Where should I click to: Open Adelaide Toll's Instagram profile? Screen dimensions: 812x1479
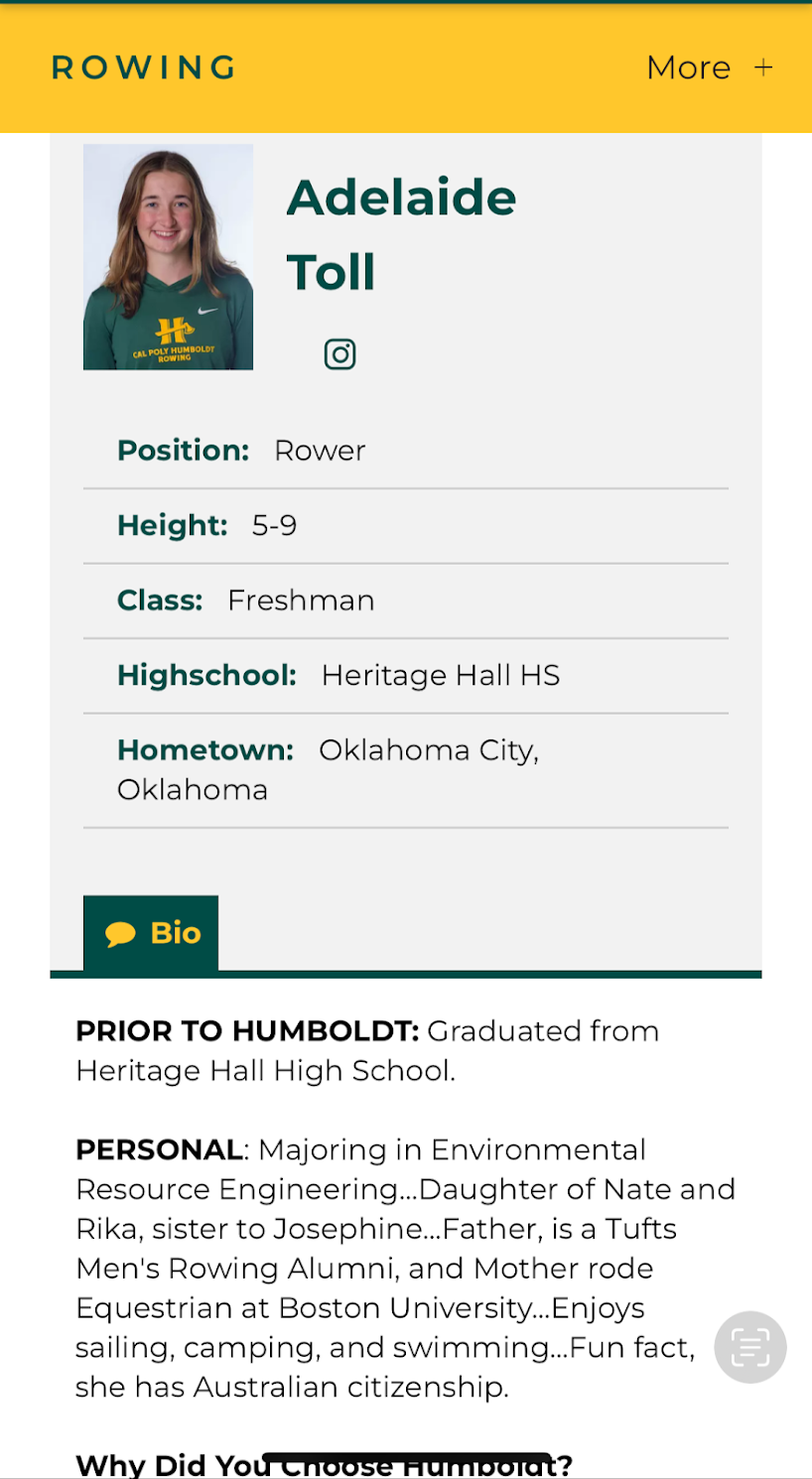click(339, 354)
